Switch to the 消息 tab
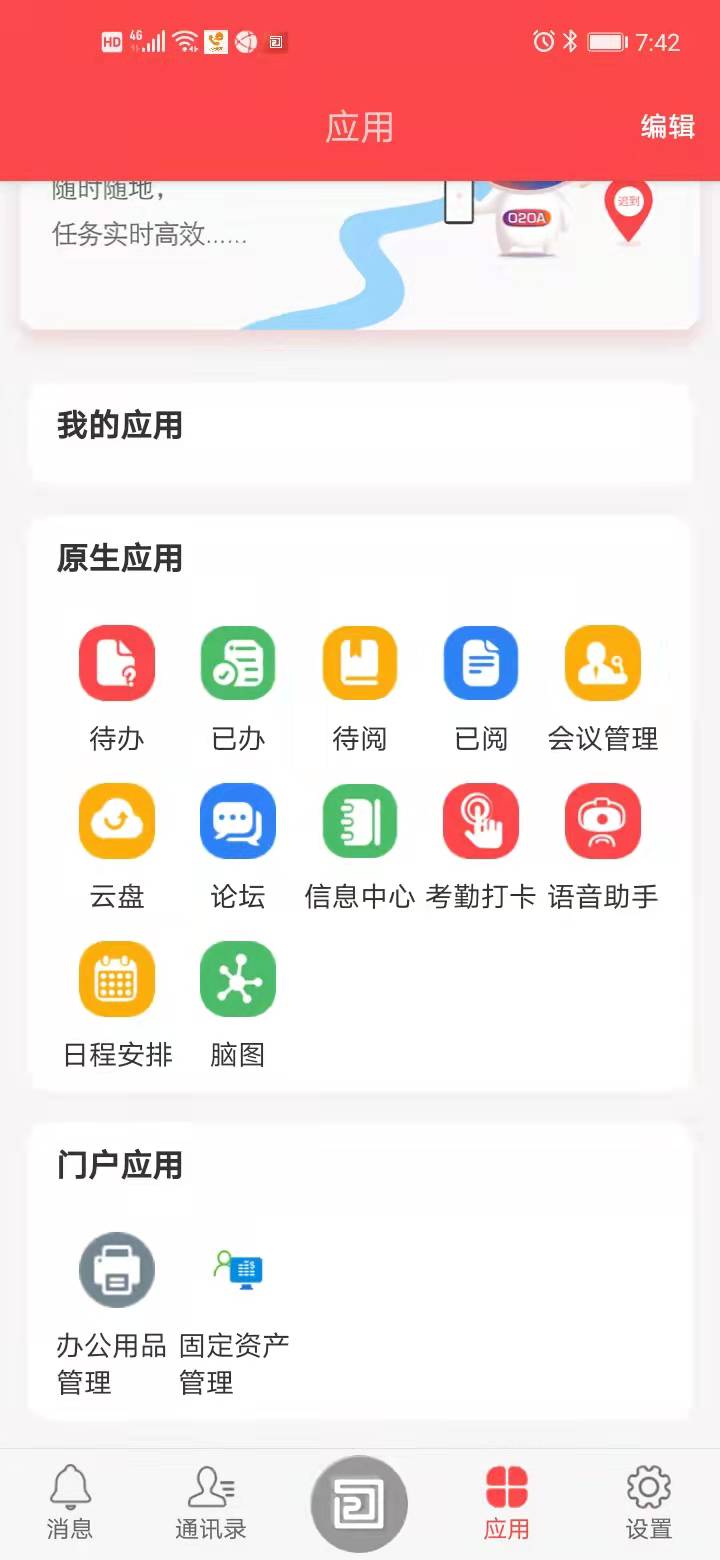720x1560 pixels. tap(70, 1502)
